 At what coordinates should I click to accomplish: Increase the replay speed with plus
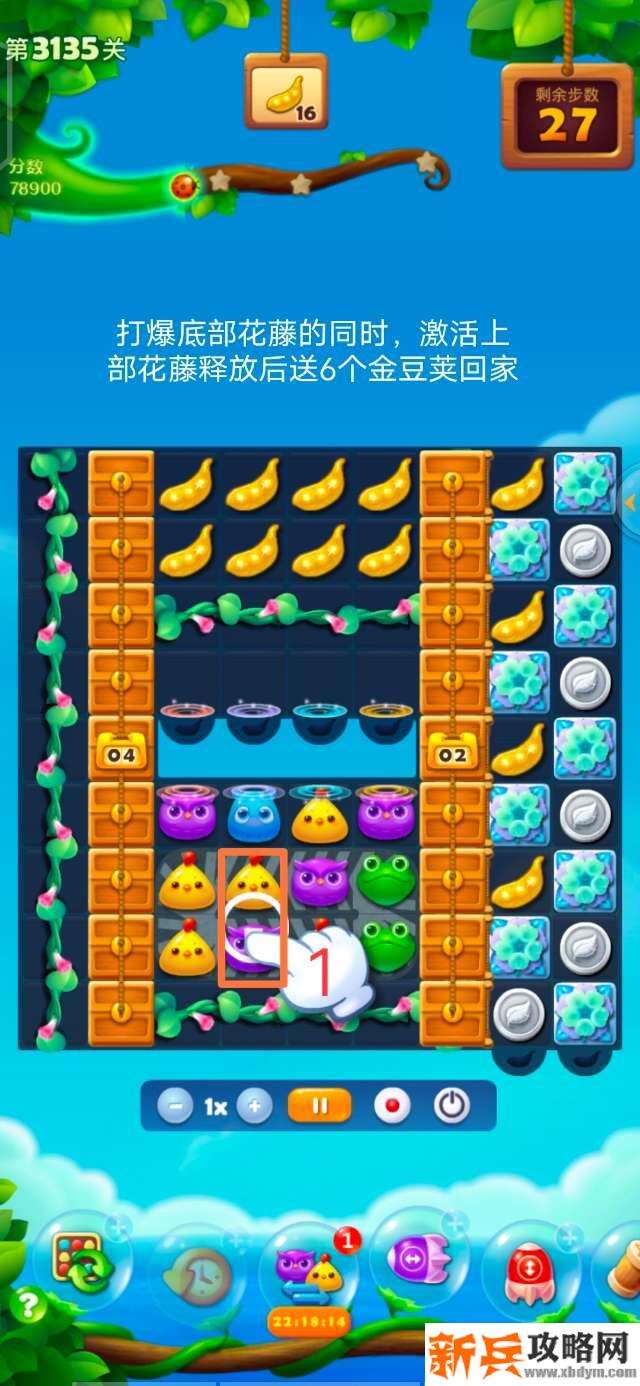point(255,1107)
